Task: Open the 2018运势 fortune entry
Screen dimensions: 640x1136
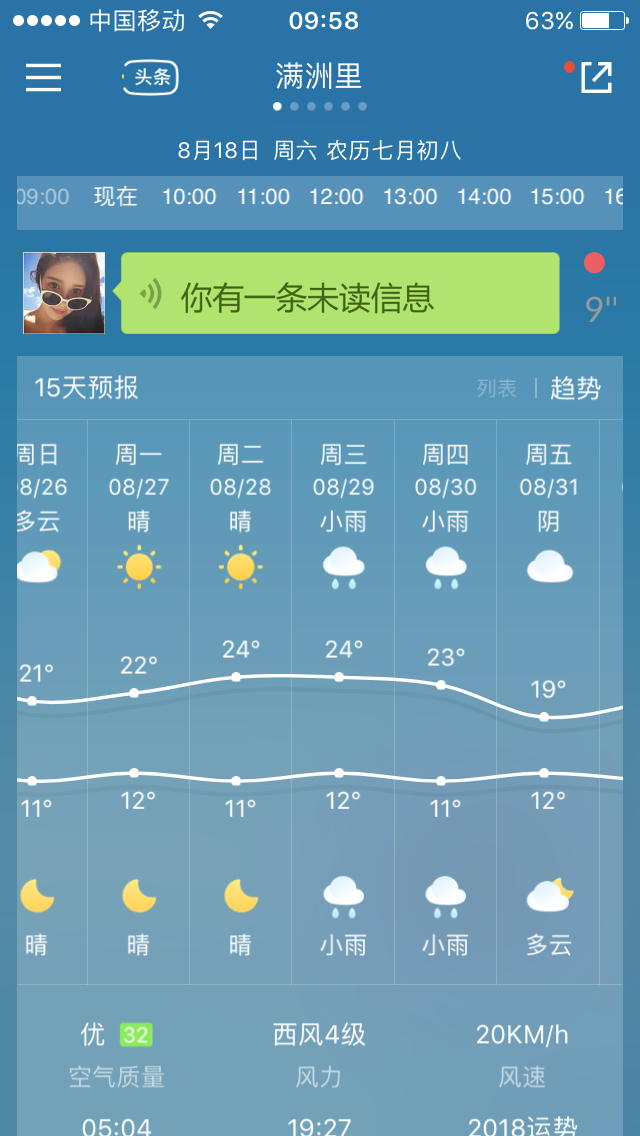Action: (x=522, y=1126)
